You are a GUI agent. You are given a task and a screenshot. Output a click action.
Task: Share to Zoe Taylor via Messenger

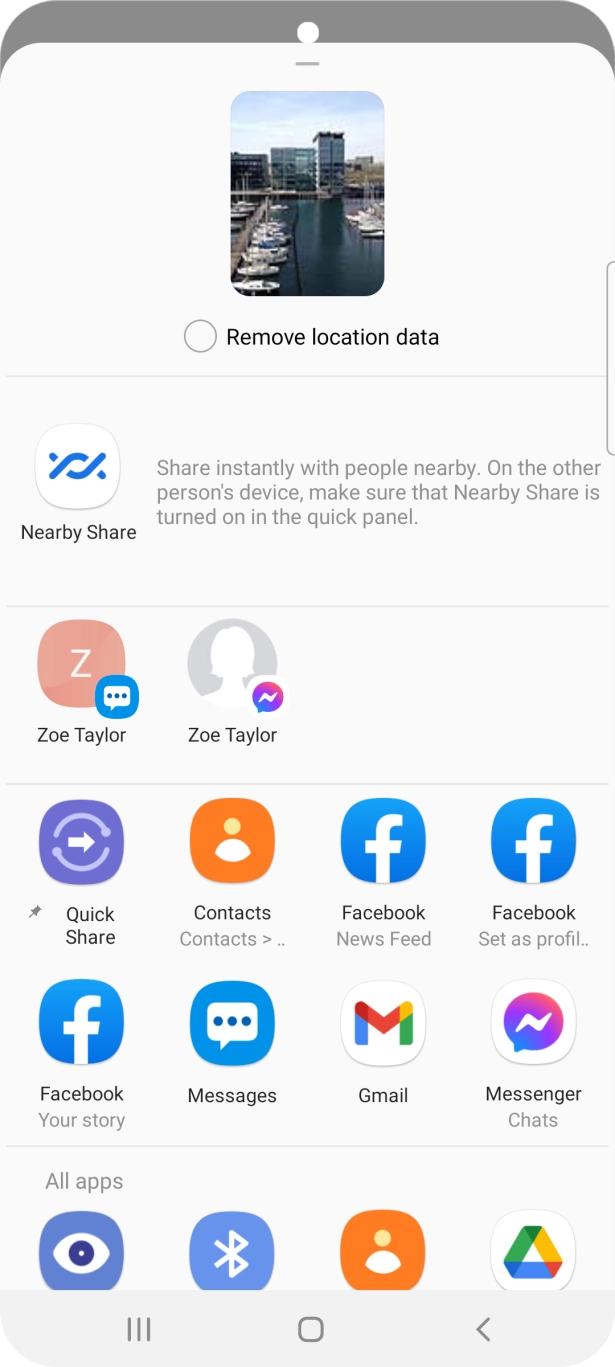point(232,664)
